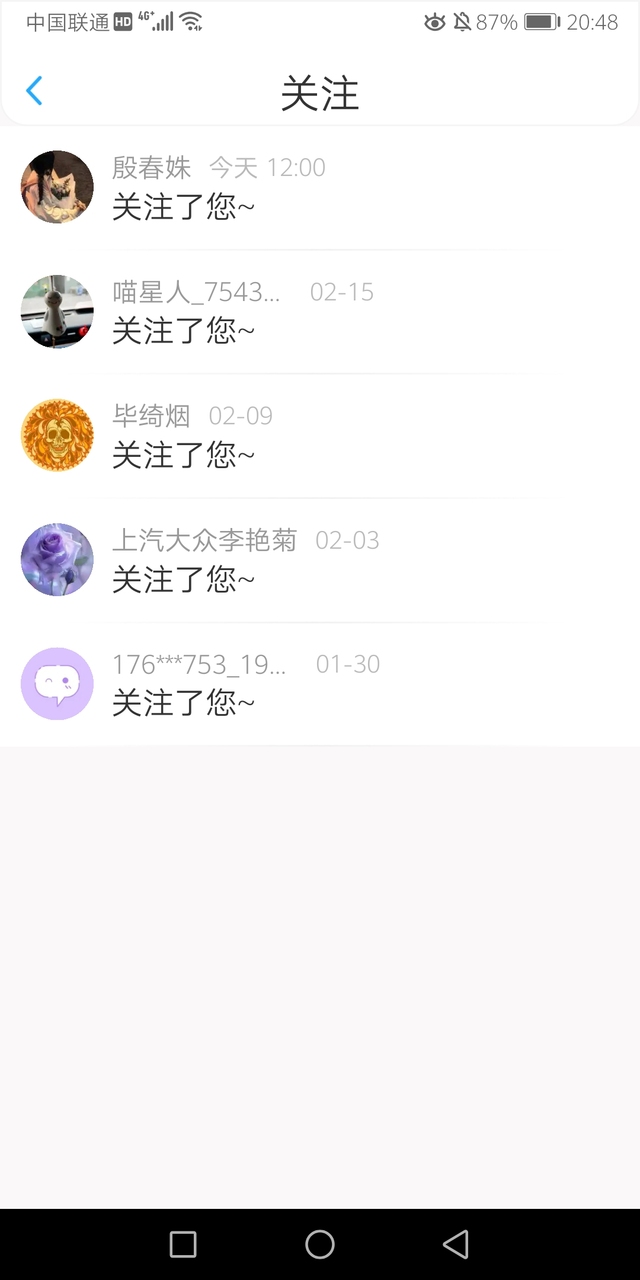Tap the system home button

[x=320, y=1244]
